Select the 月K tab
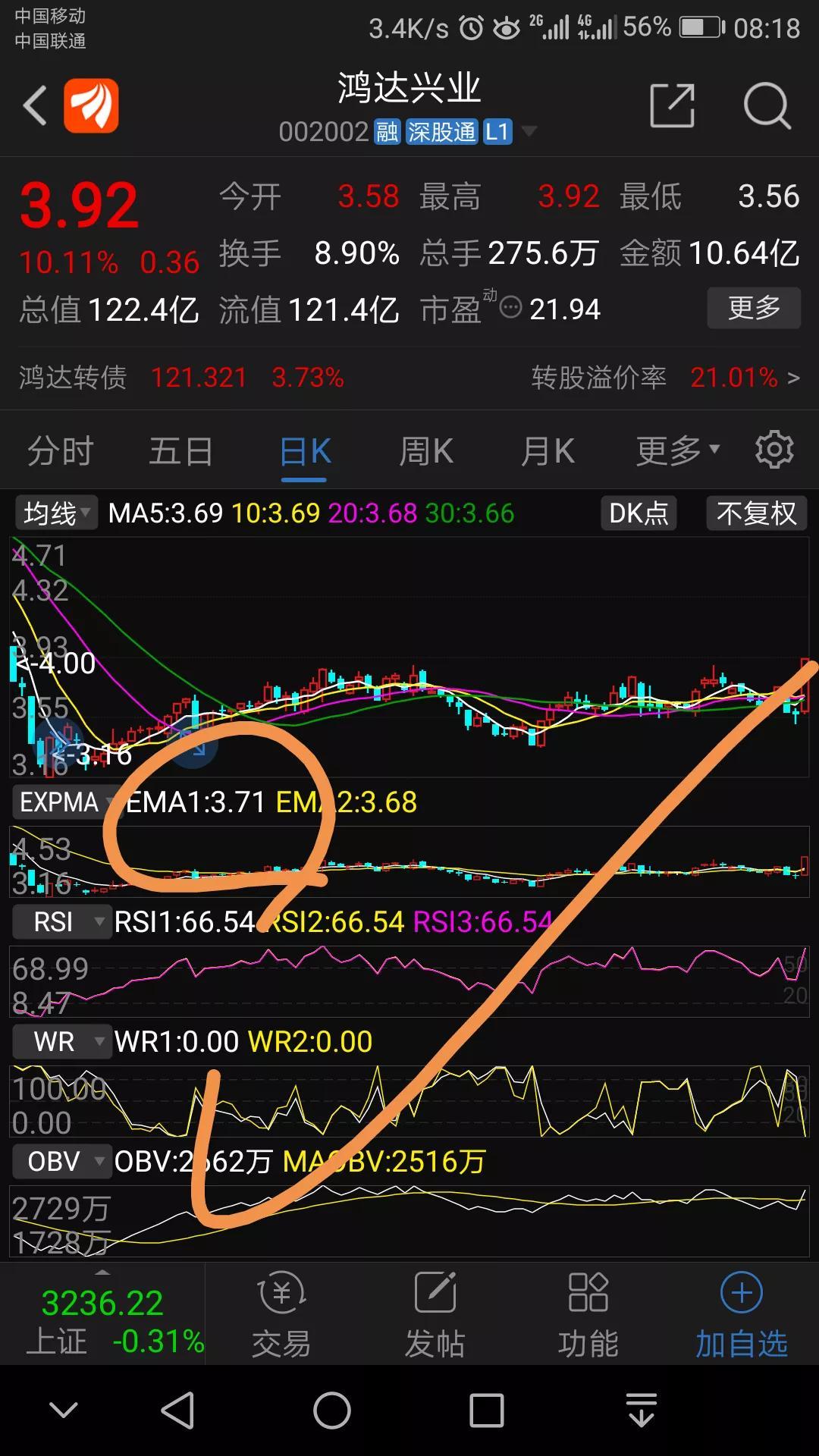This screenshot has height=1456, width=819. [547, 451]
